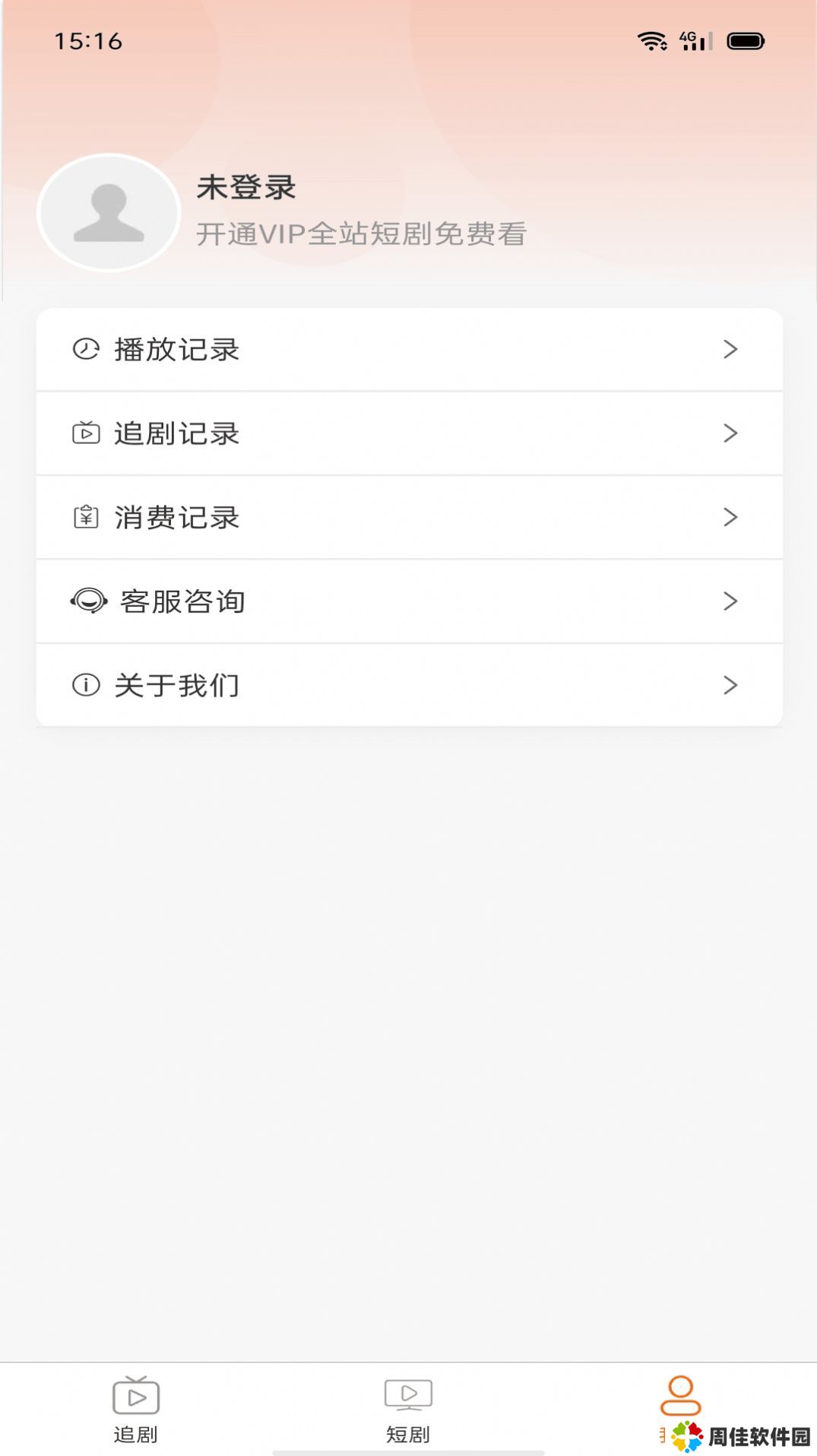
Task: Tap the avatar to log in
Action: point(109,213)
